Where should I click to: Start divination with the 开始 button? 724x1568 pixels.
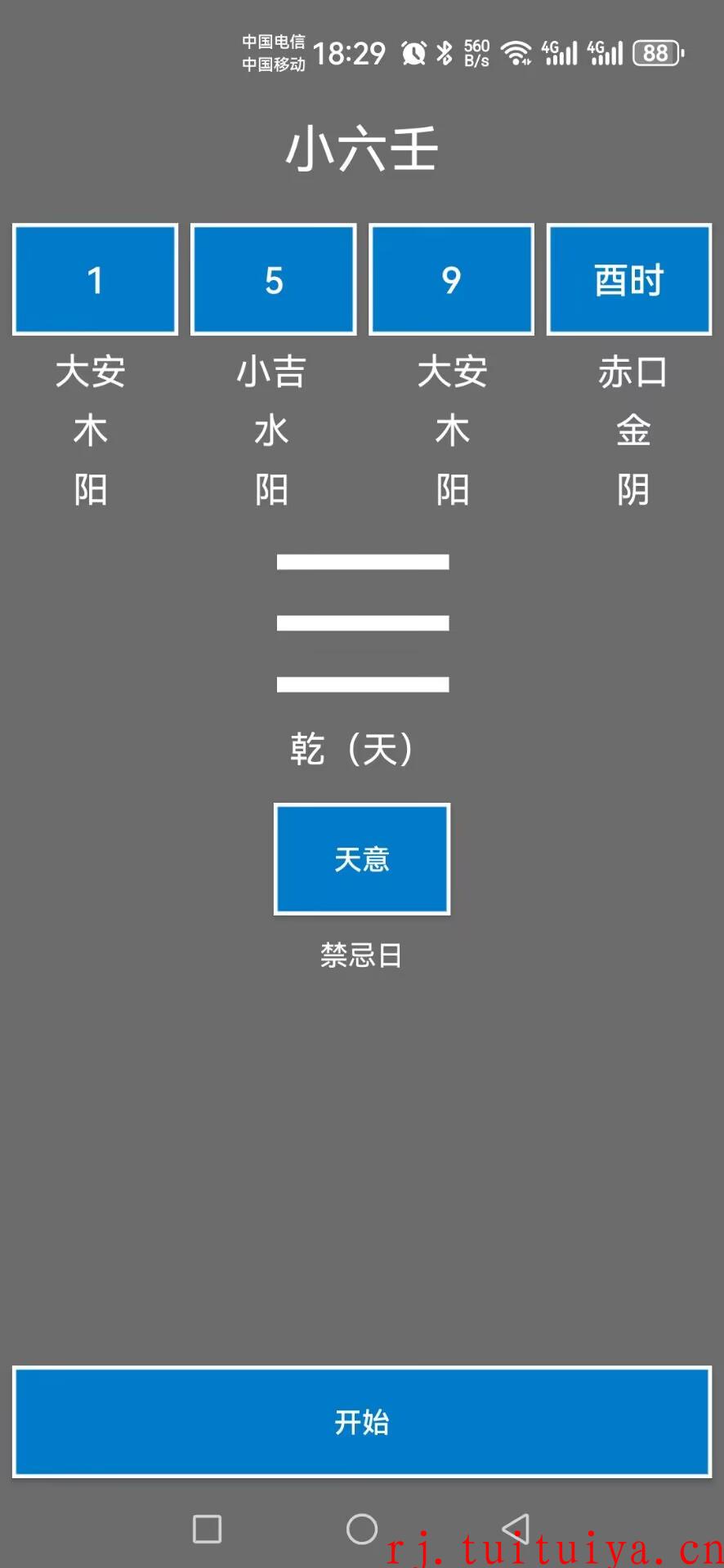click(362, 1422)
